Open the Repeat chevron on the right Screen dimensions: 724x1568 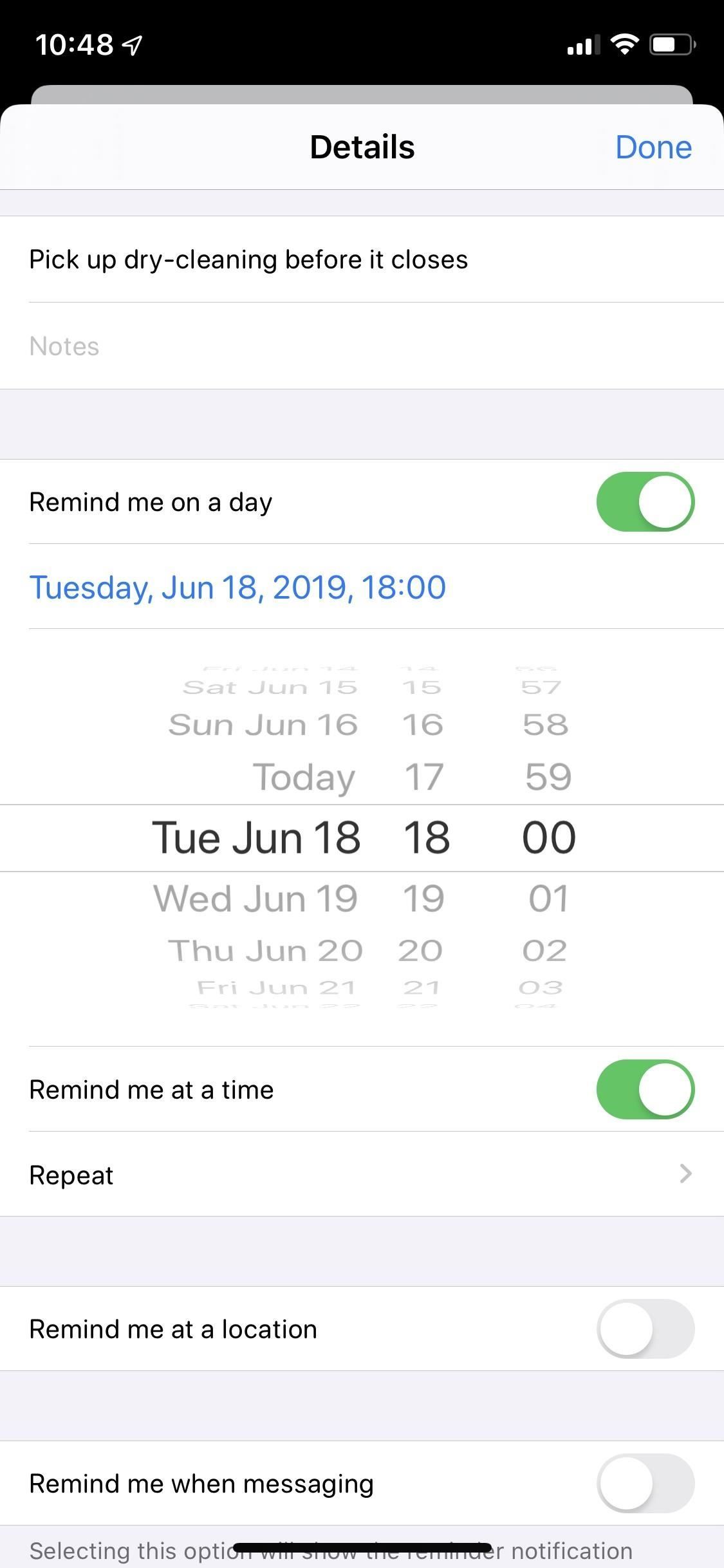[686, 1174]
